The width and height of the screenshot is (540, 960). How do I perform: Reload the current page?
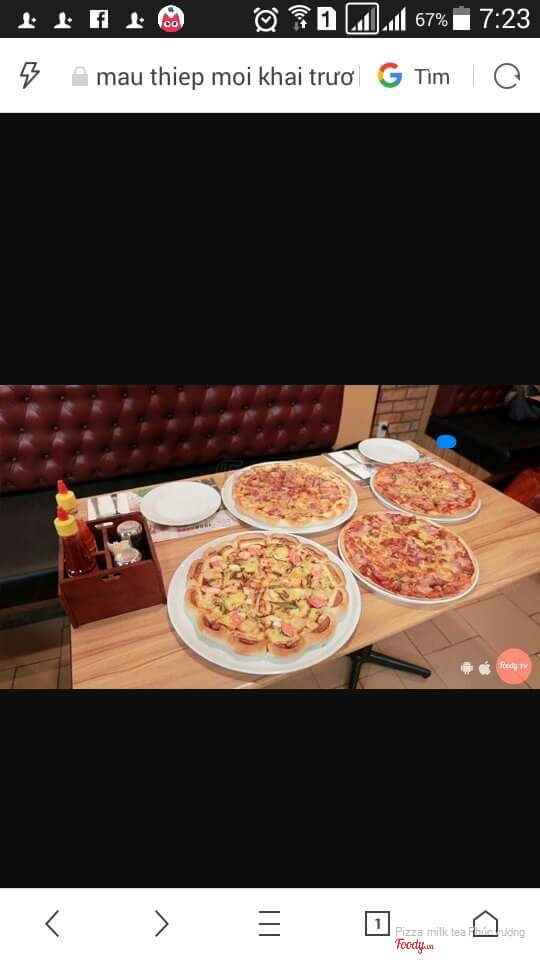pyautogui.click(x=507, y=77)
